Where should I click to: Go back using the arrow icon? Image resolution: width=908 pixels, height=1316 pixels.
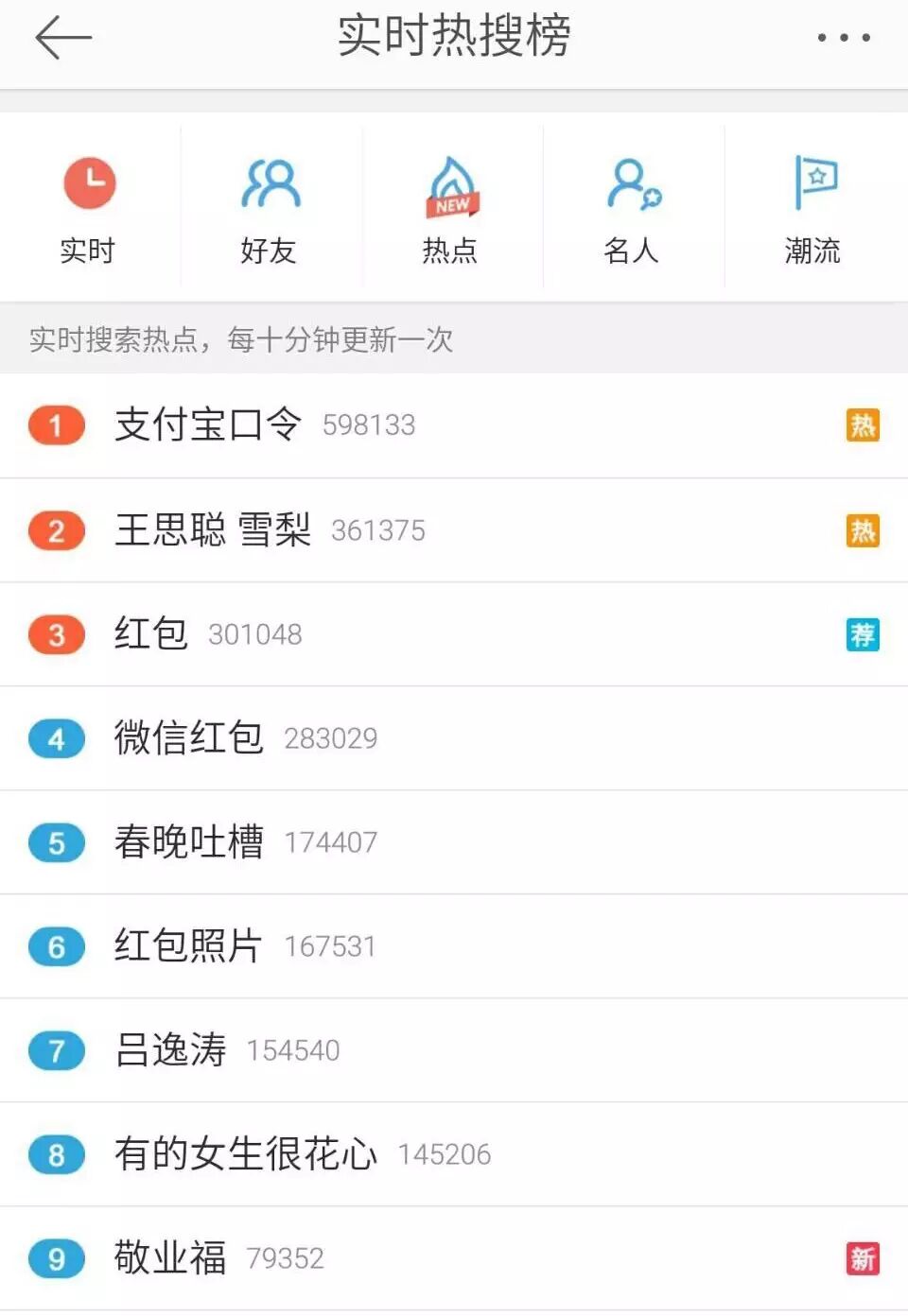coord(62,38)
